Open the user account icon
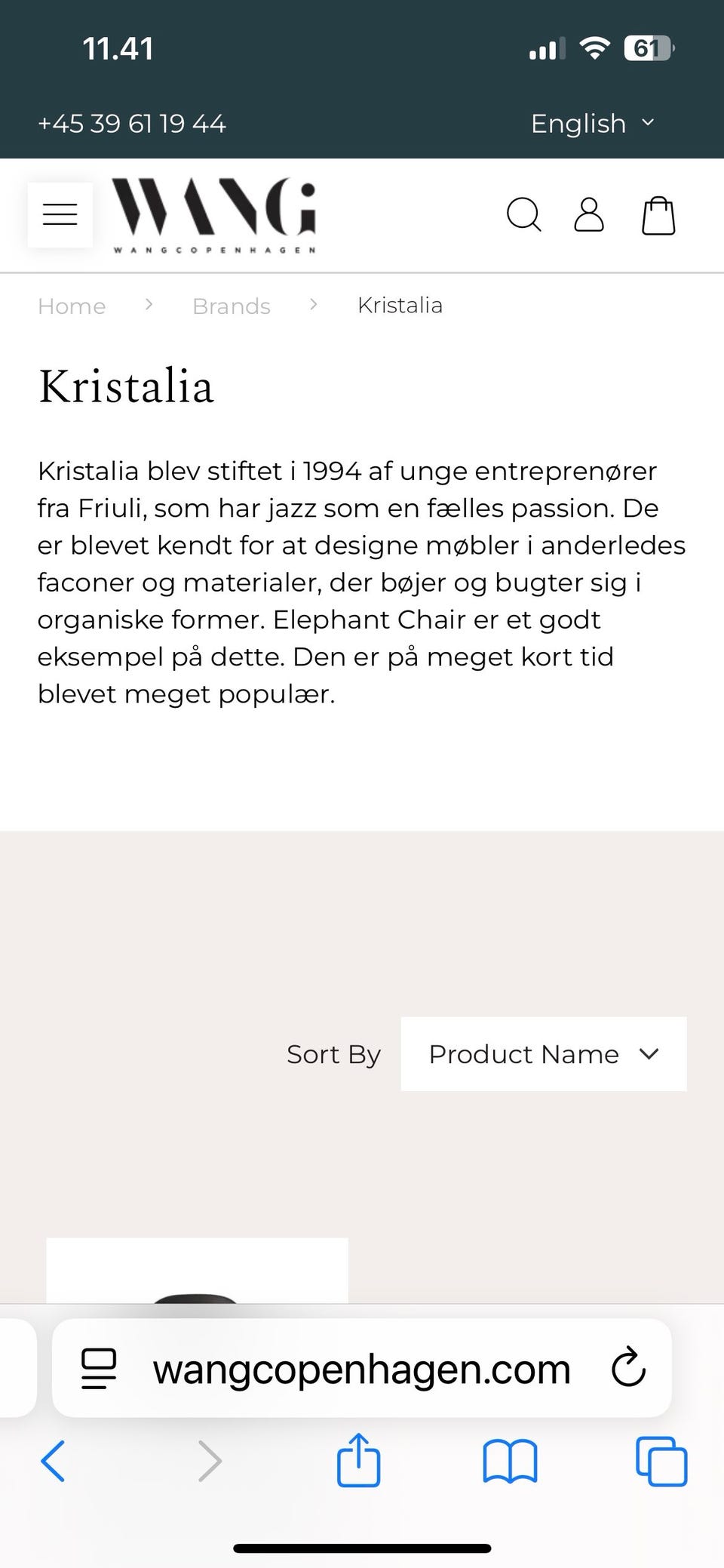Image resolution: width=724 pixels, height=1568 pixels. pos(589,215)
